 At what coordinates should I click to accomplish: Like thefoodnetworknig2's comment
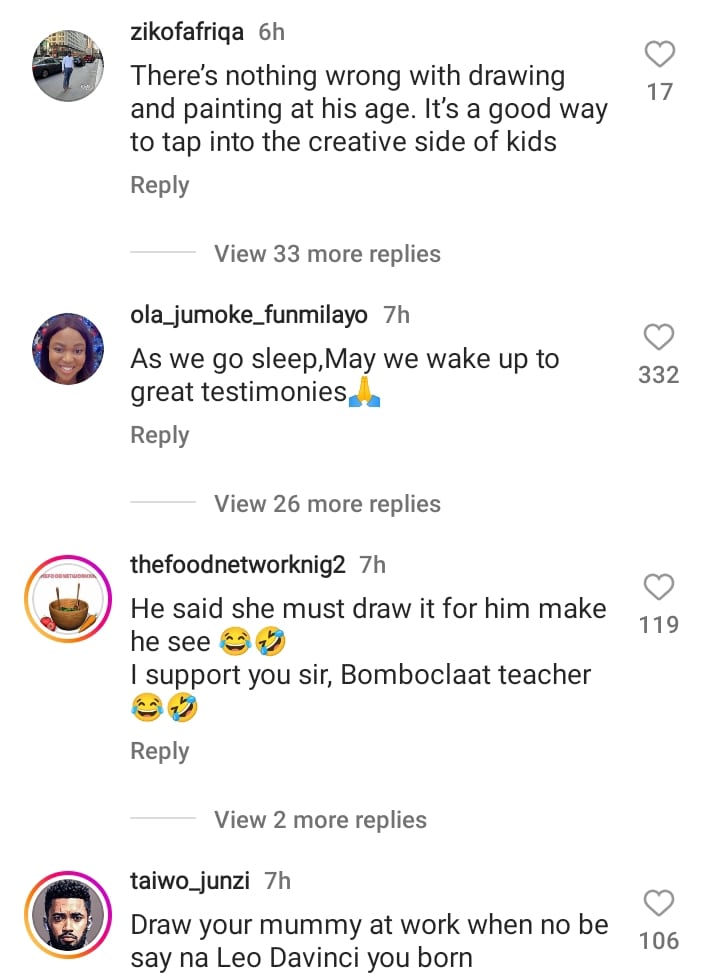click(x=659, y=587)
